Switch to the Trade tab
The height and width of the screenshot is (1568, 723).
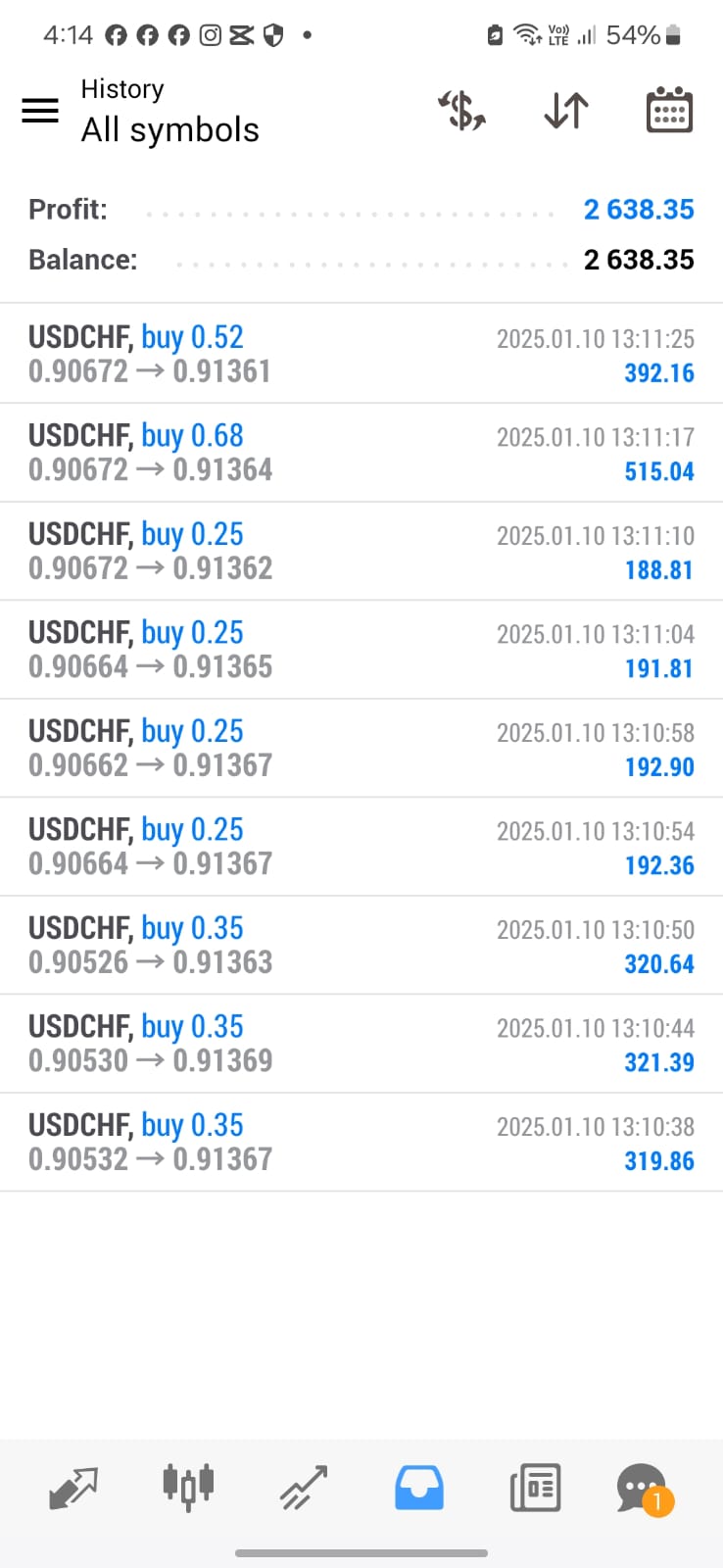304,1488
